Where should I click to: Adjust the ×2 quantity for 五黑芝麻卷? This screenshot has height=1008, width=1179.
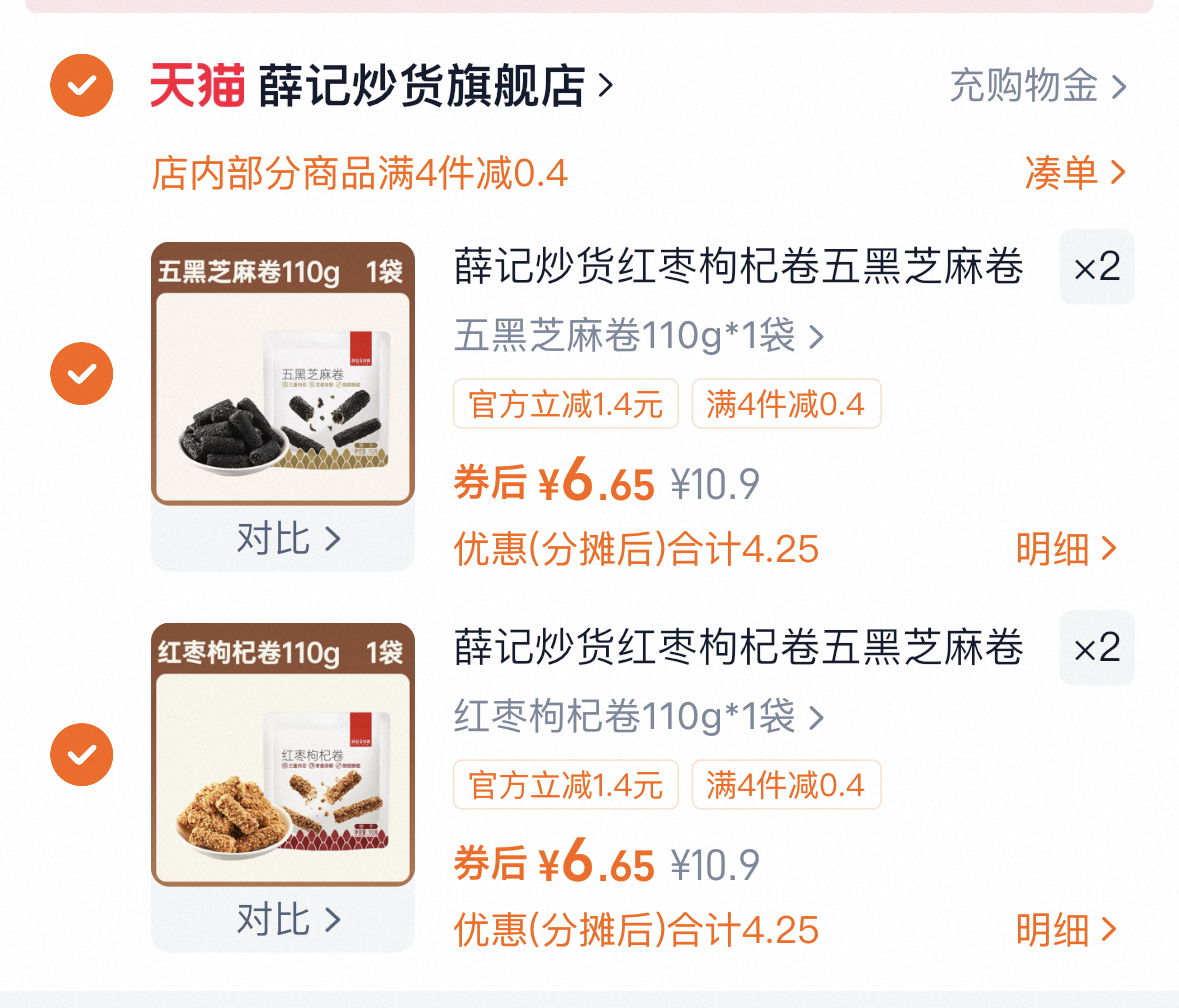pyautogui.click(x=1096, y=268)
